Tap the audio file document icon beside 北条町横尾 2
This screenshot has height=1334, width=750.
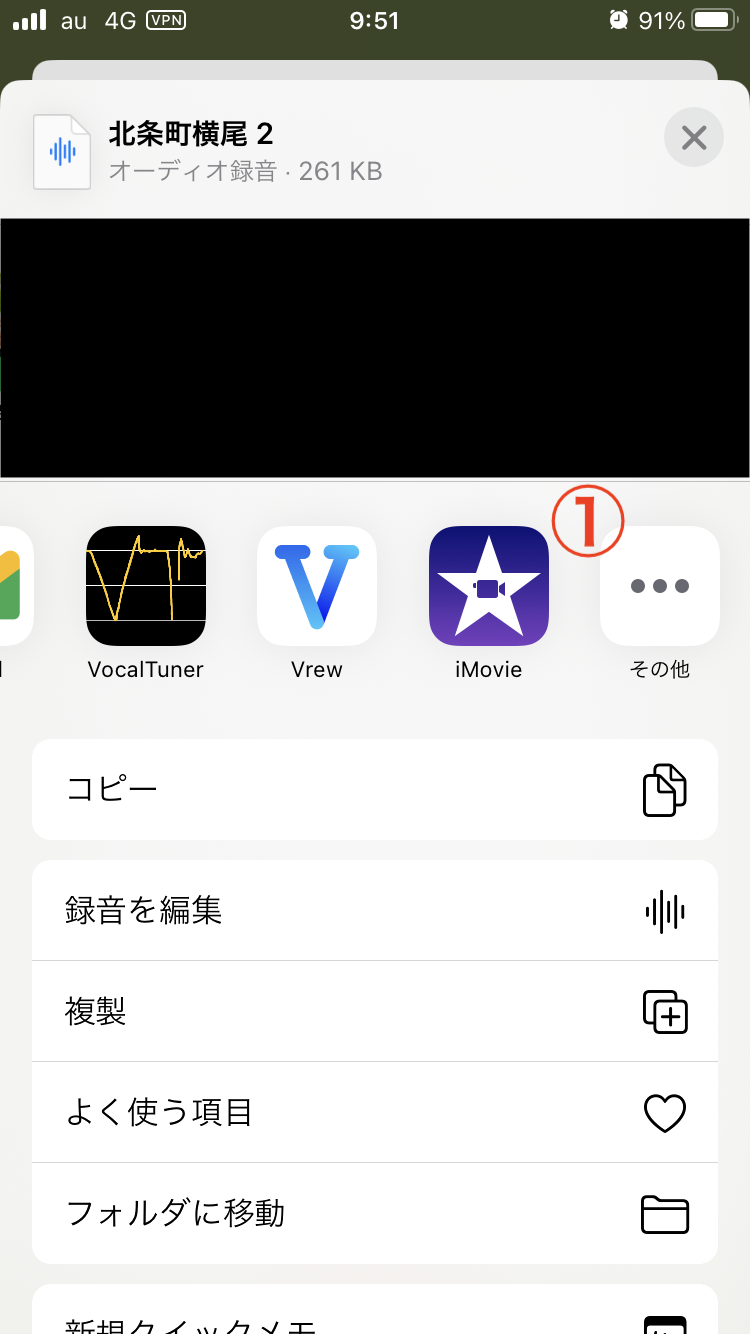pos(62,151)
